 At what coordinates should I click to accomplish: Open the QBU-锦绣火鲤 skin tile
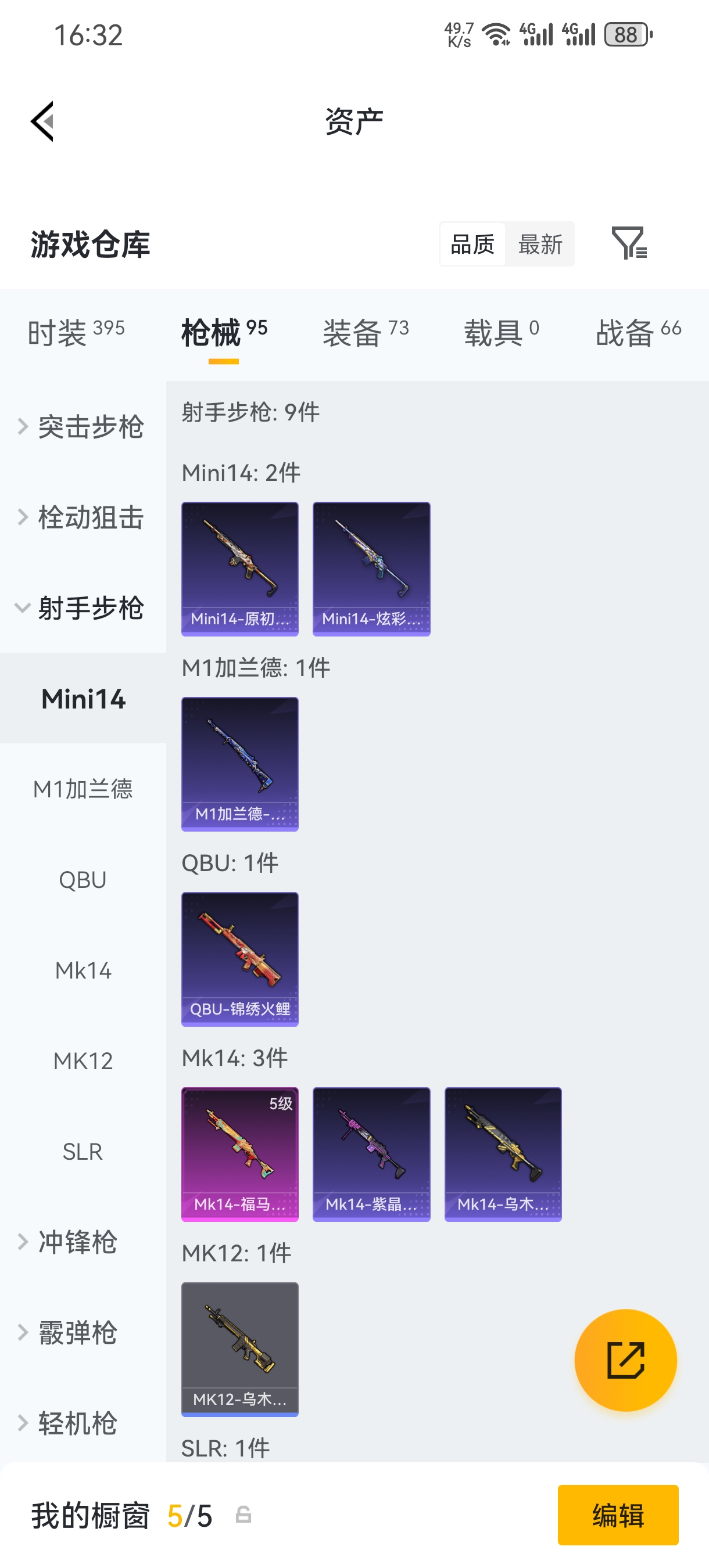[240, 959]
